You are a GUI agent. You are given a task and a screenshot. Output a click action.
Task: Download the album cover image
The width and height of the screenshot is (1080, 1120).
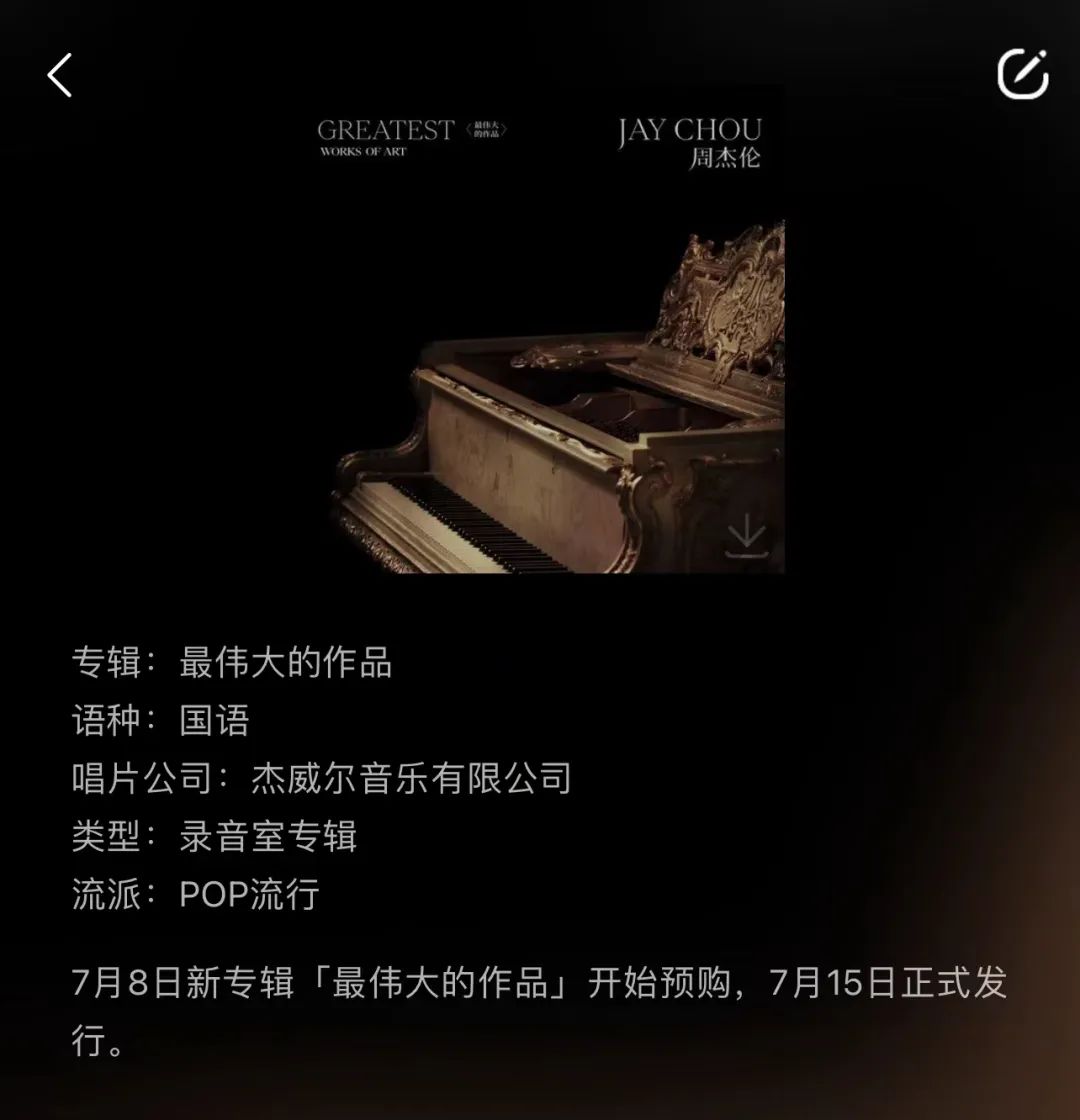click(746, 538)
